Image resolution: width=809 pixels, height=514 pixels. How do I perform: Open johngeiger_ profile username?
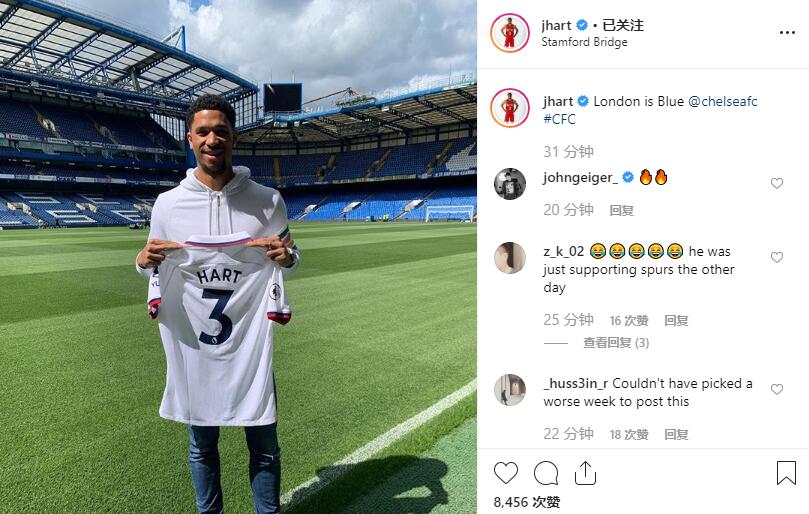pyautogui.click(x=580, y=177)
